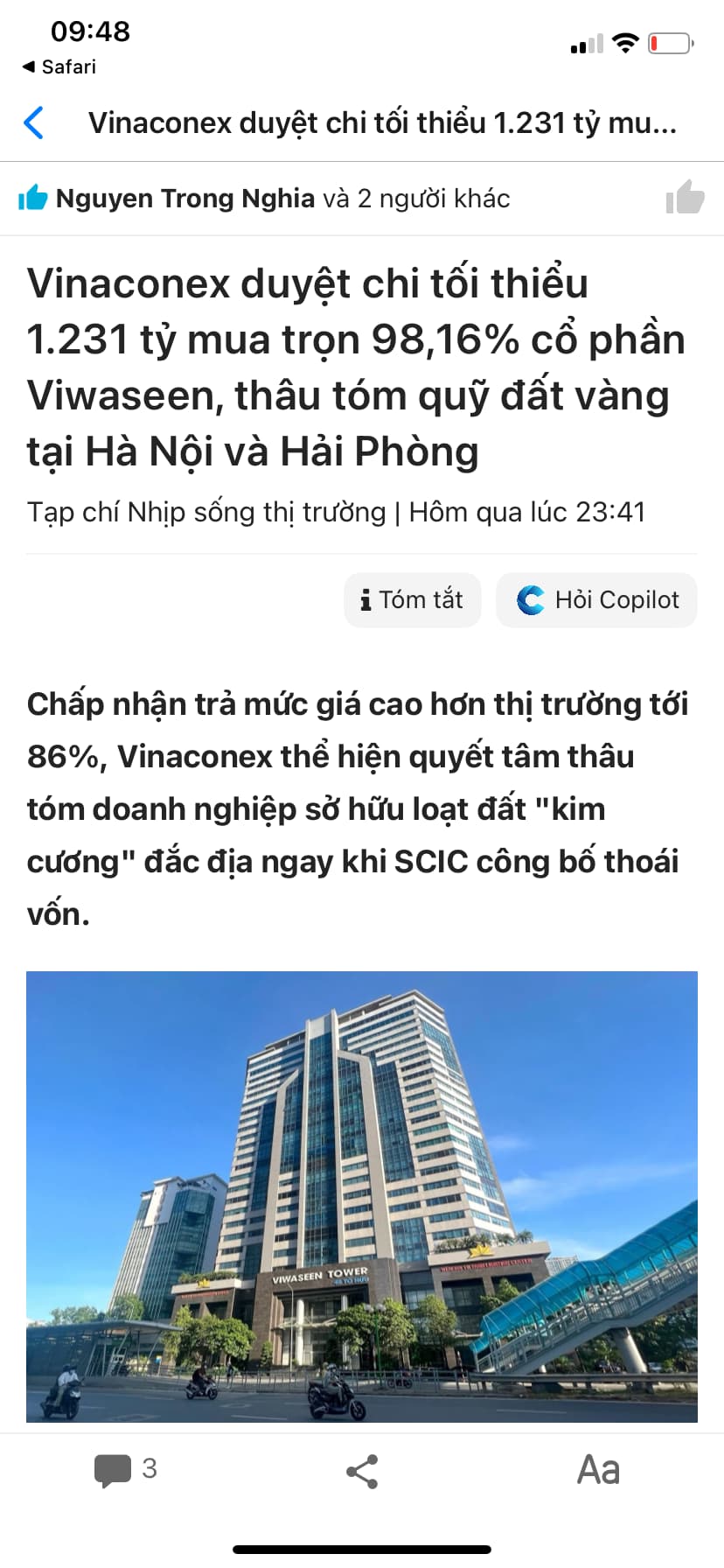View Nguyen Trong Nghia and other likers
724x1568 pixels.
(x=263, y=199)
